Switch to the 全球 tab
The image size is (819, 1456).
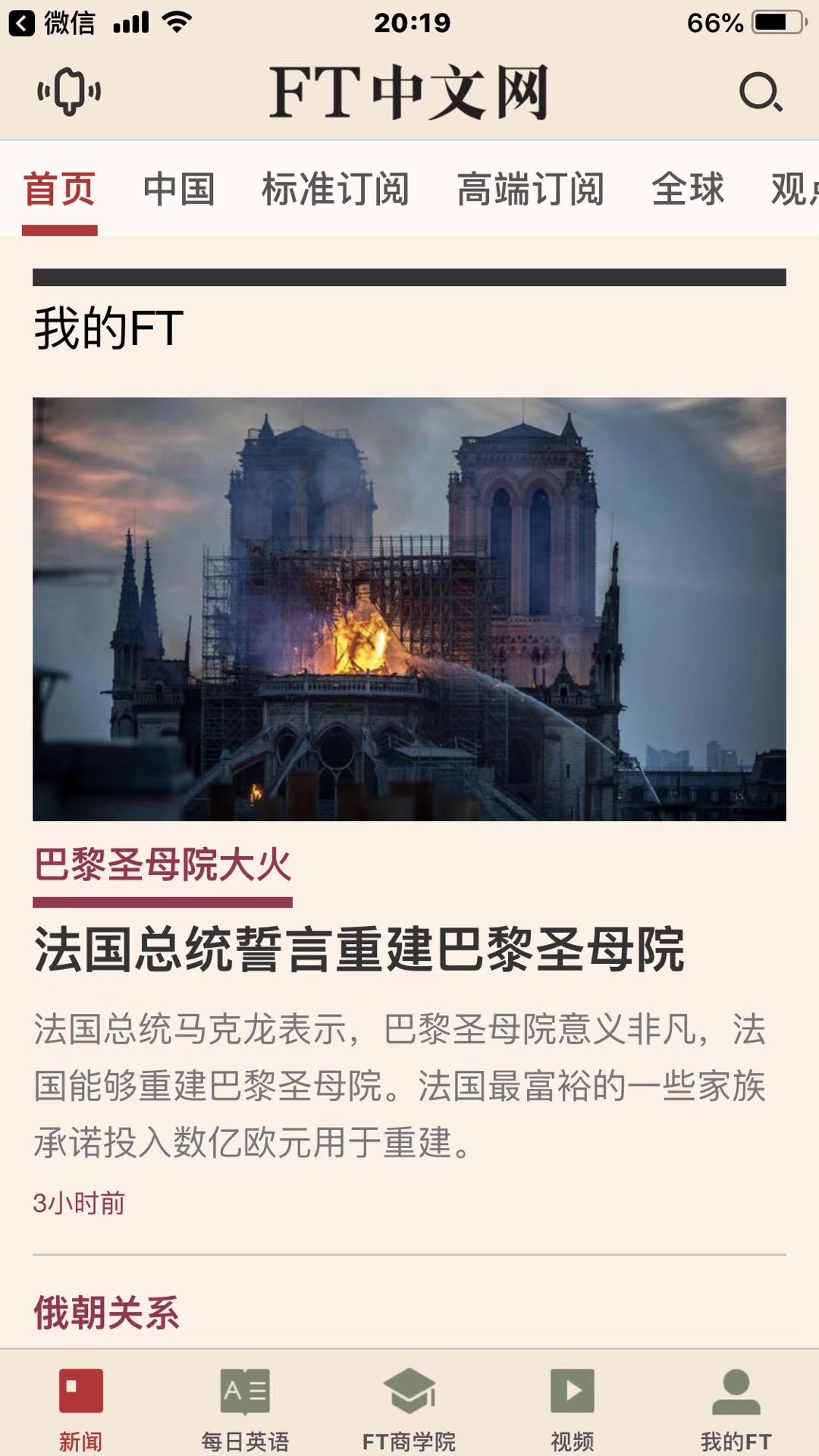[688, 189]
